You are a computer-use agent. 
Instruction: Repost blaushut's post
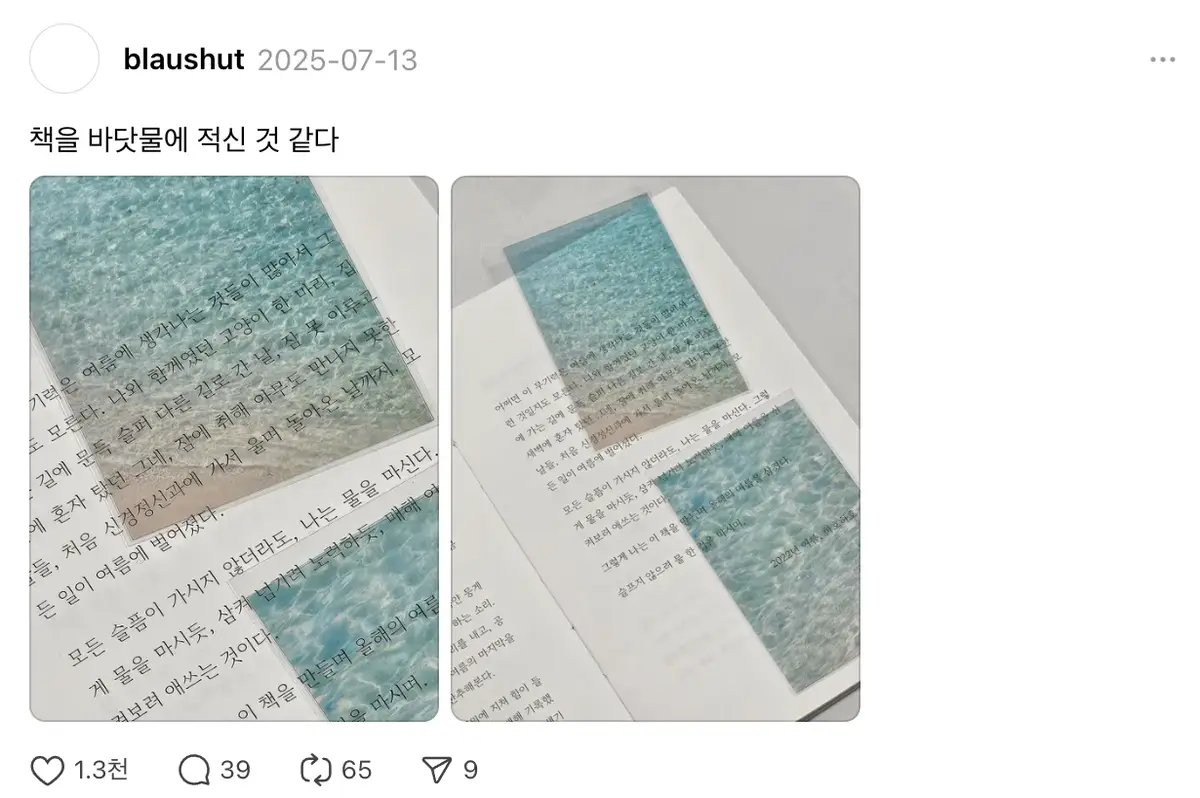tap(317, 770)
